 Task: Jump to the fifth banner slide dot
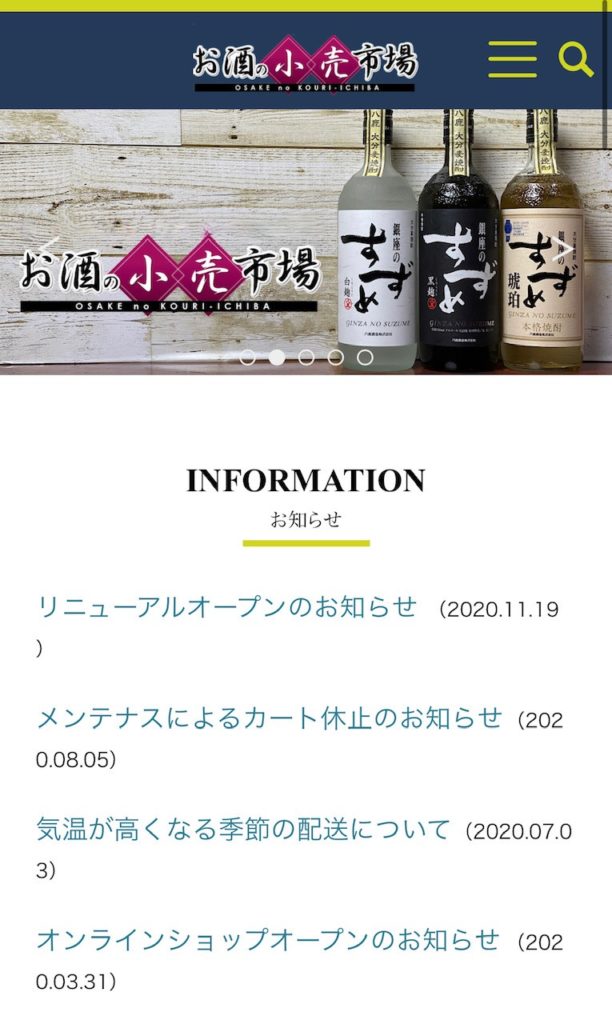(x=365, y=357)
